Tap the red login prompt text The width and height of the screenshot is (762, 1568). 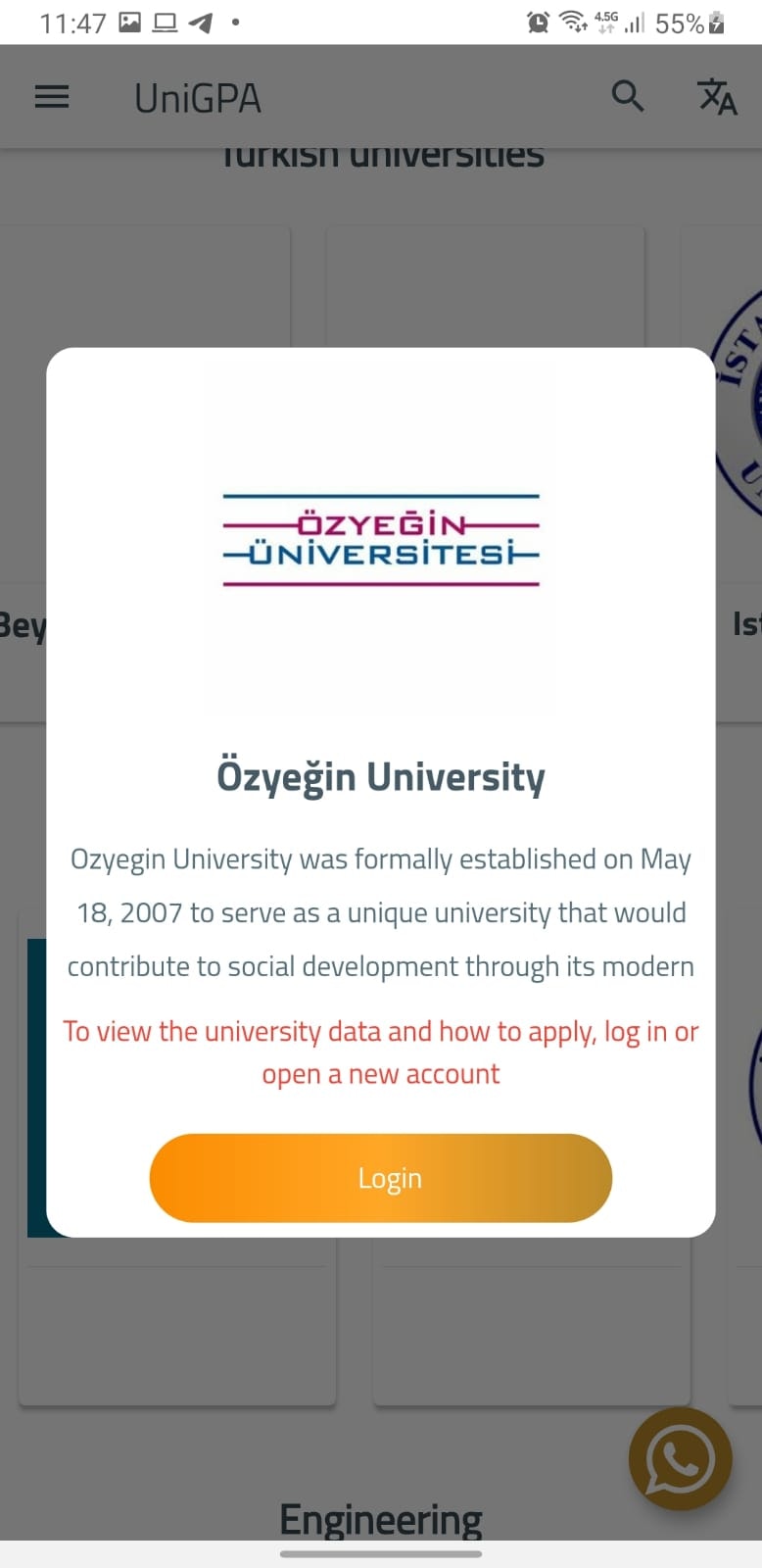coord(381,1052)
